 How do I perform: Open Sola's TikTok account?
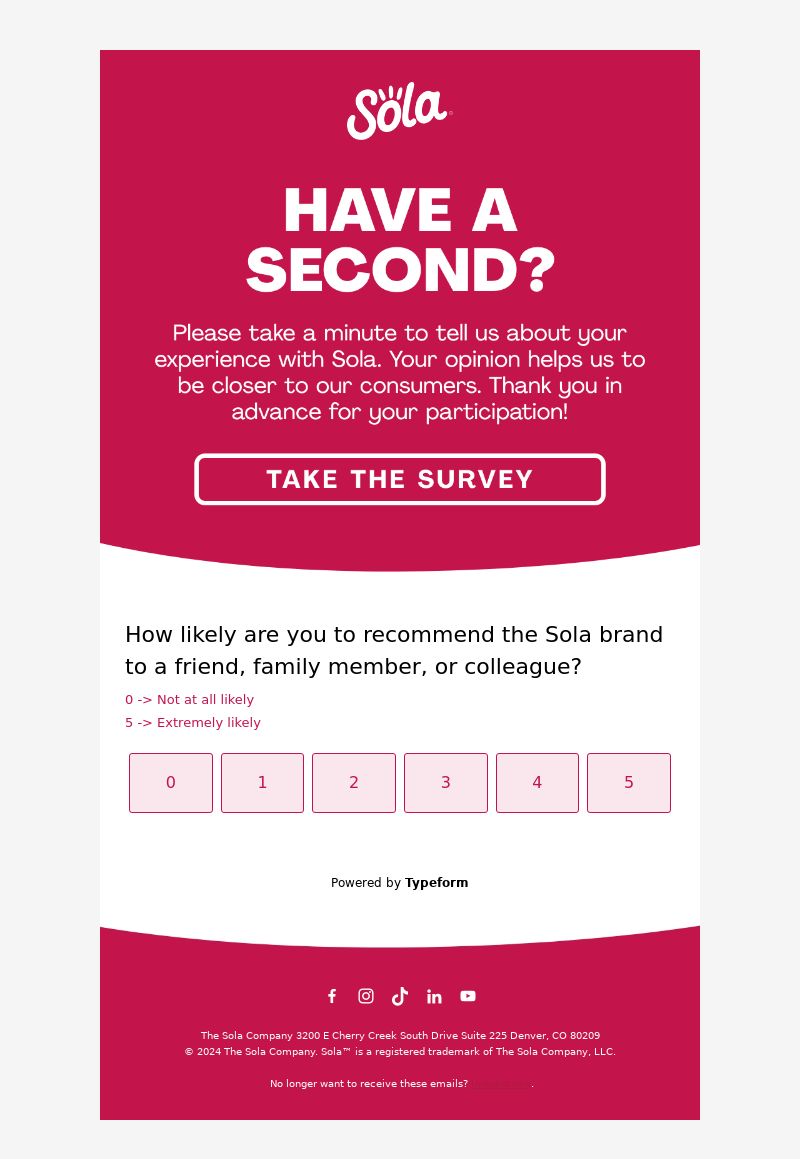point(400,996)
